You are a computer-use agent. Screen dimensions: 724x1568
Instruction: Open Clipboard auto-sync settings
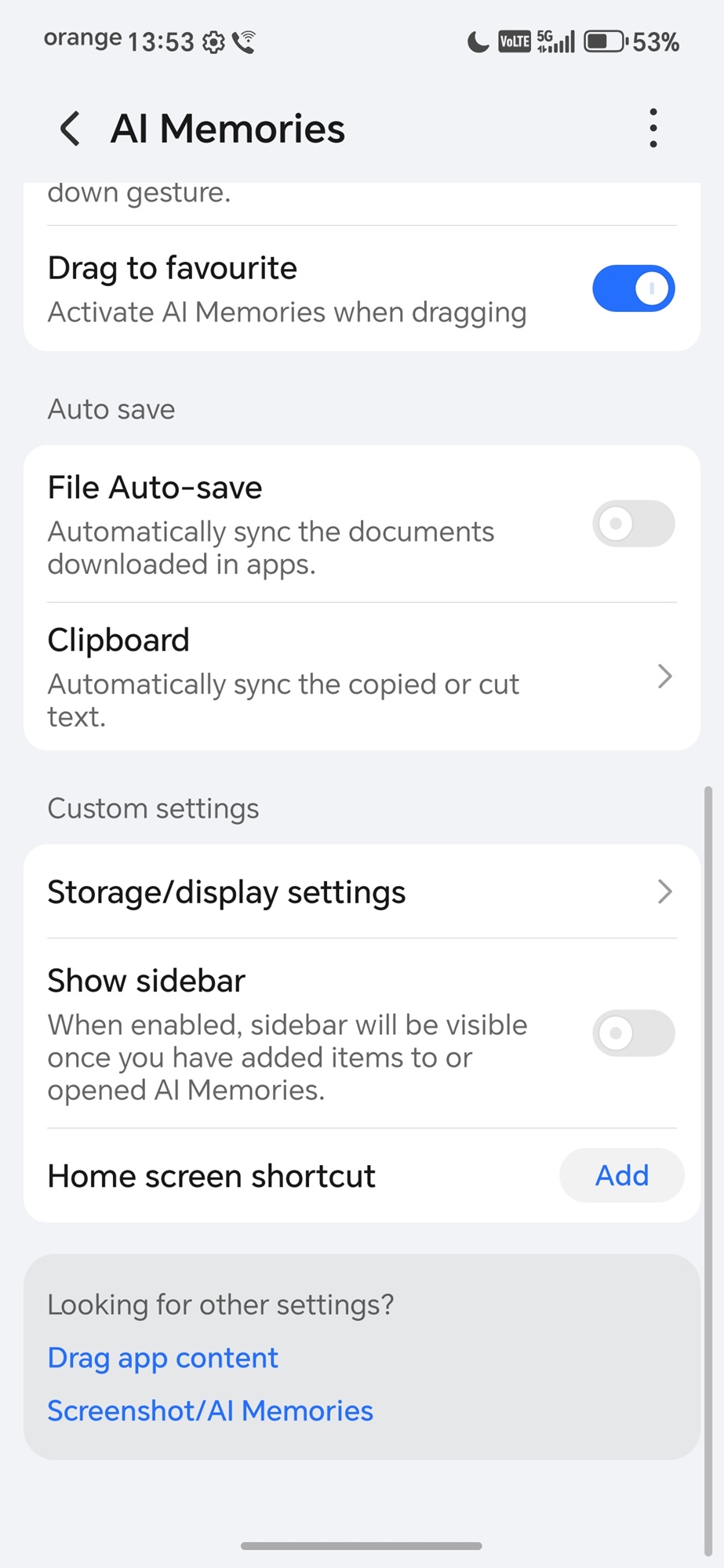click(361, 677)
